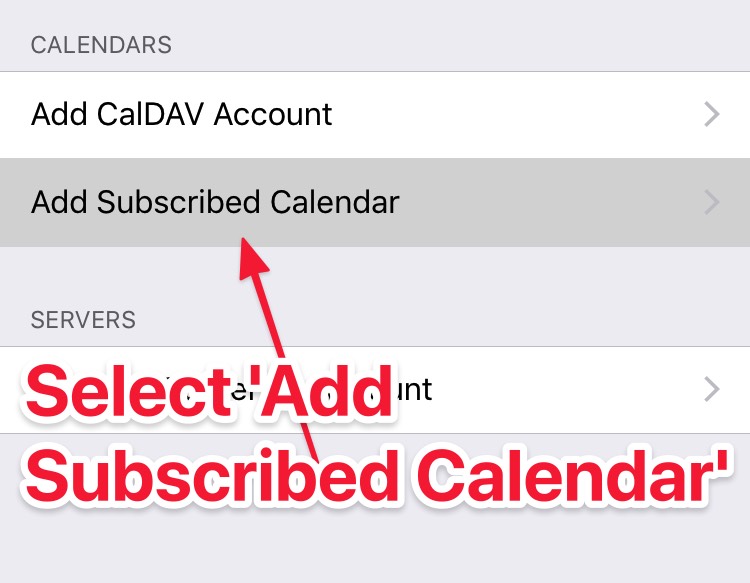
Task: Open Add CalDAV Account
Action: [375, 114]
